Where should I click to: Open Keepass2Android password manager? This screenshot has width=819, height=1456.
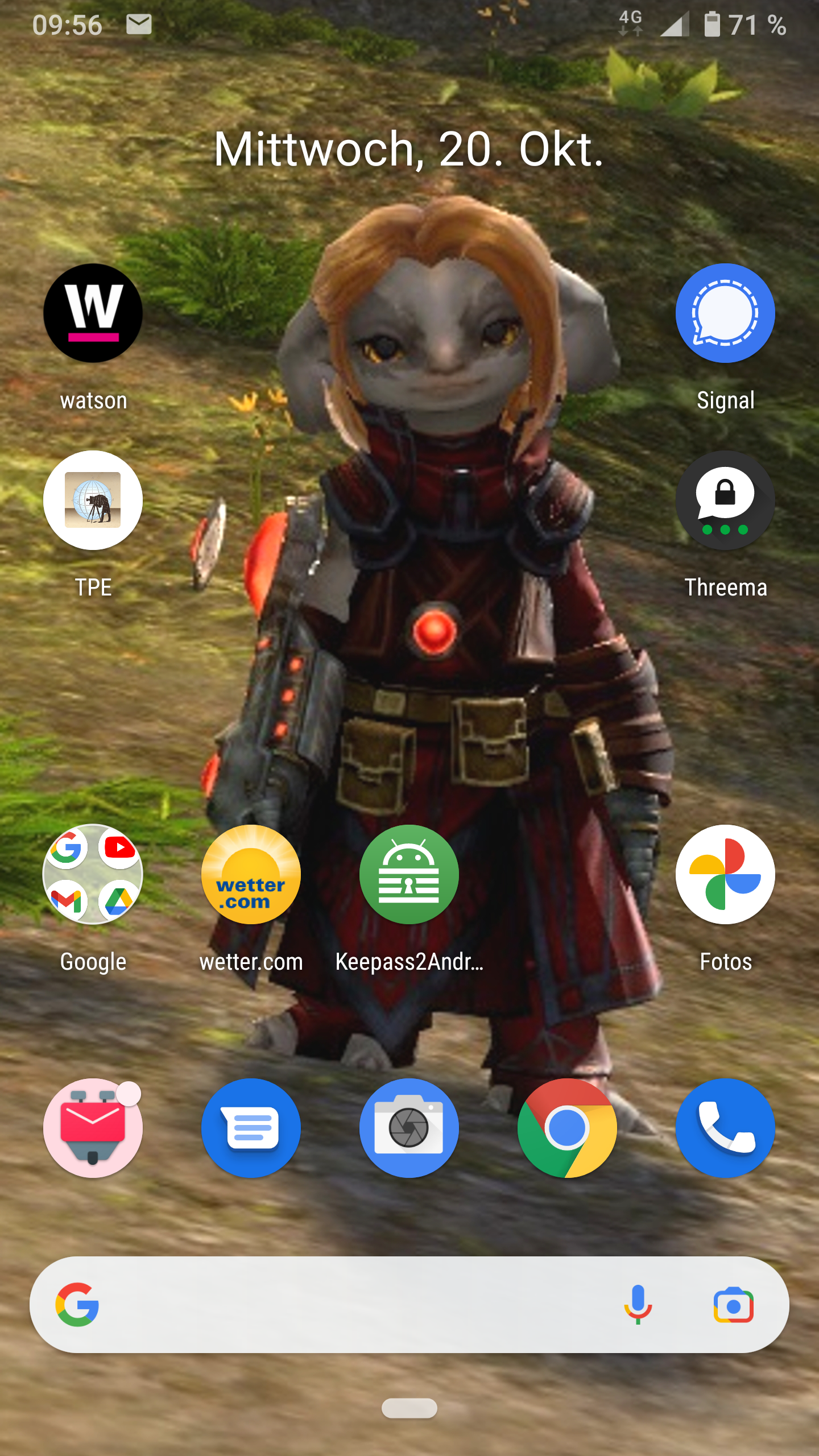tap(409, 874)
